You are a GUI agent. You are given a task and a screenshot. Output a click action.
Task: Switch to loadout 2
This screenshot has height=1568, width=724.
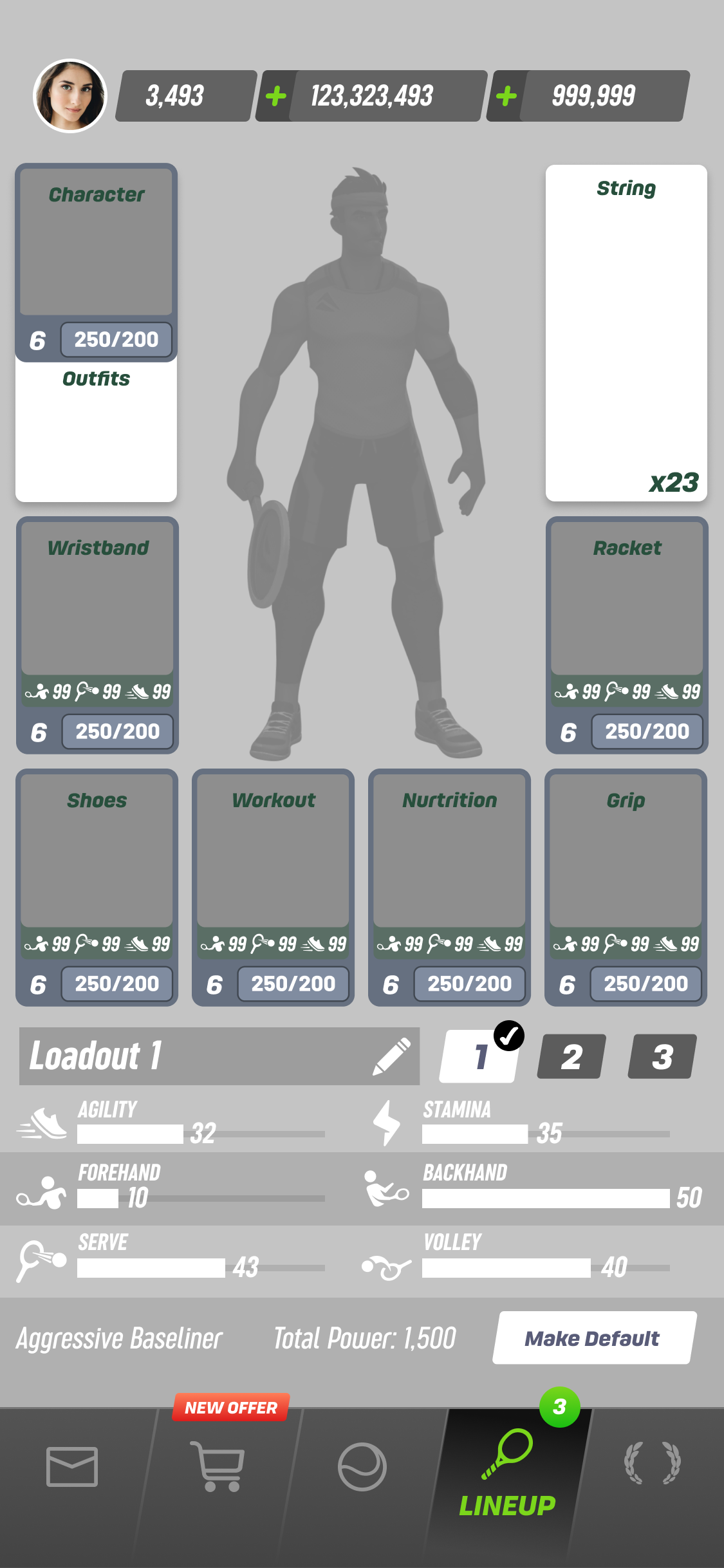pyautogui.click(x=571, y=1056)
